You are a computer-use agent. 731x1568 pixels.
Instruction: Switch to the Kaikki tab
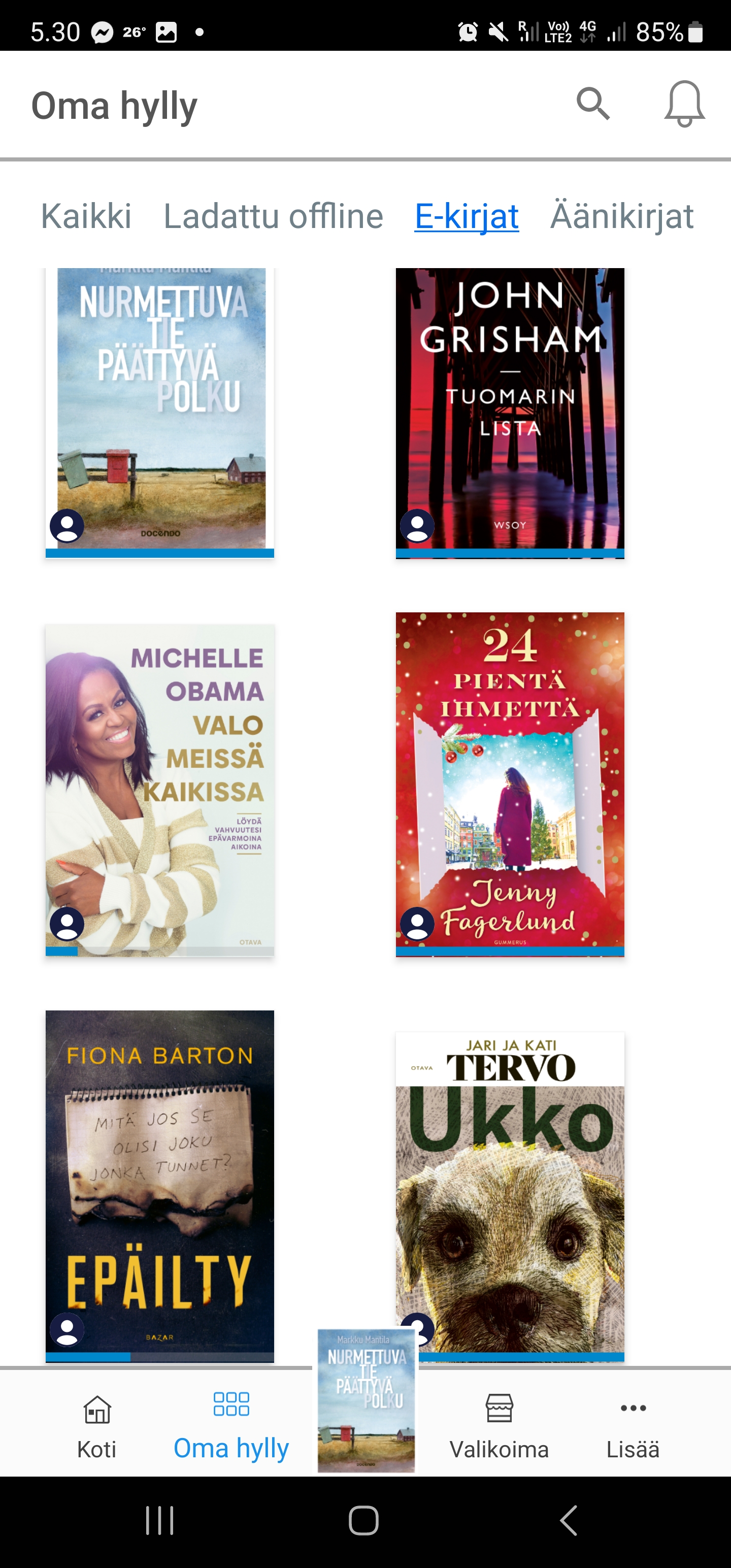coord(86,216)
